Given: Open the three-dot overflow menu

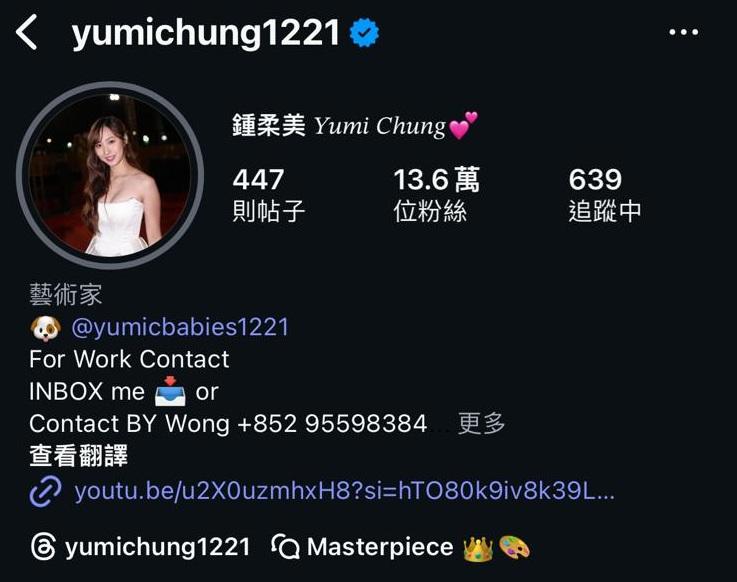Looking at the screenshot, I should tap(683, 33).
